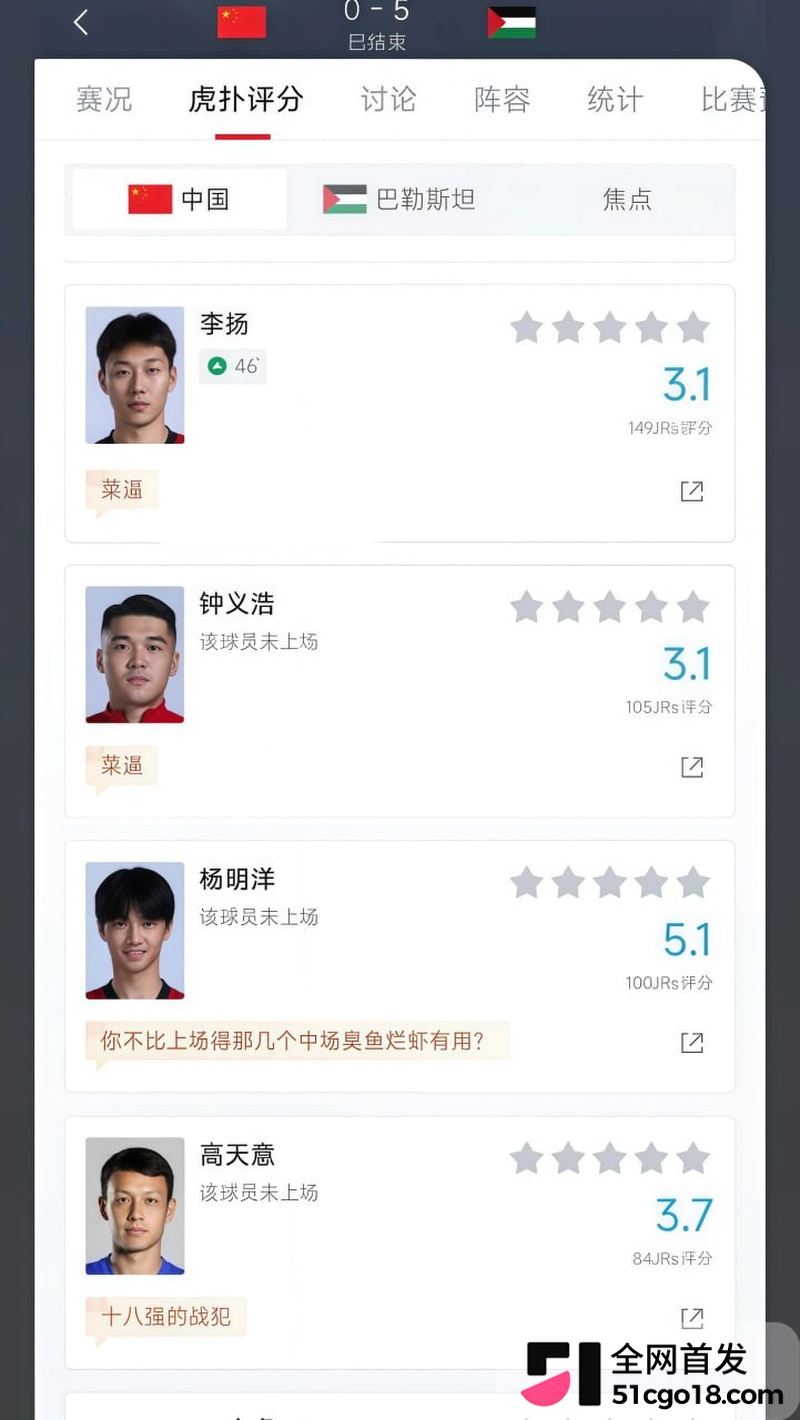Go back with the top-left arrow

pos(81,22)
